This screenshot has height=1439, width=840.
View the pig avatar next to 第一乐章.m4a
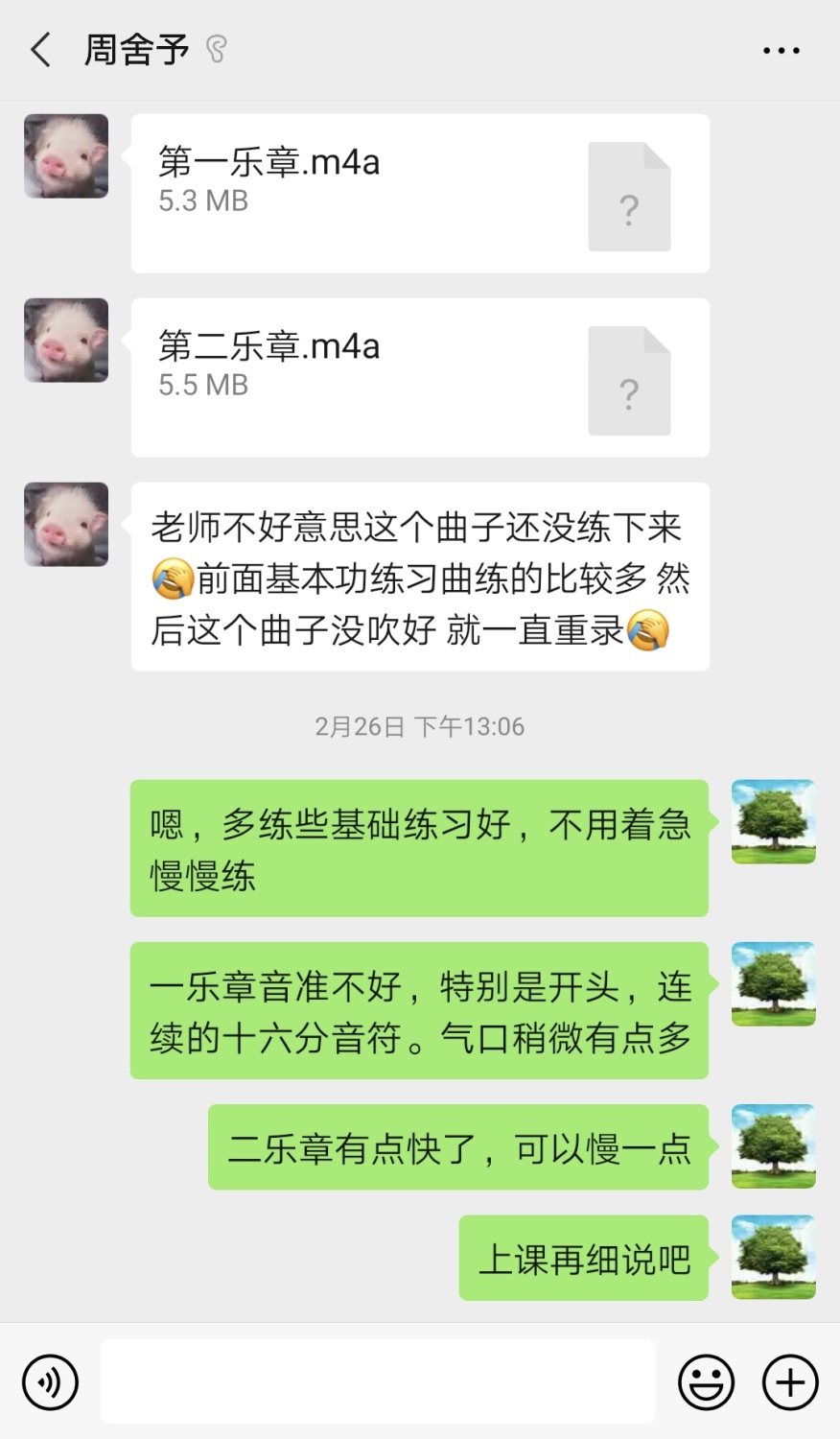66,156
